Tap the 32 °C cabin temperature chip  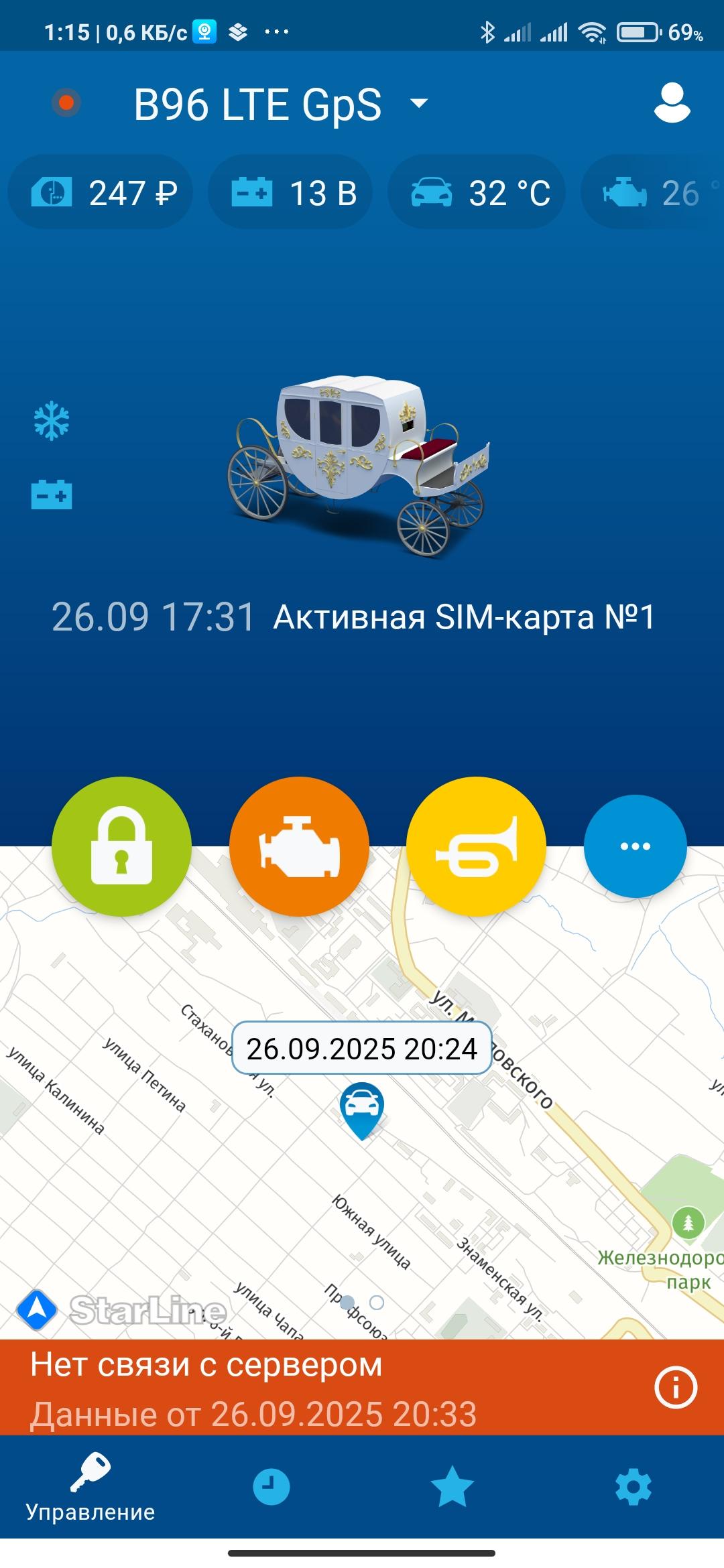coord(477,193)
